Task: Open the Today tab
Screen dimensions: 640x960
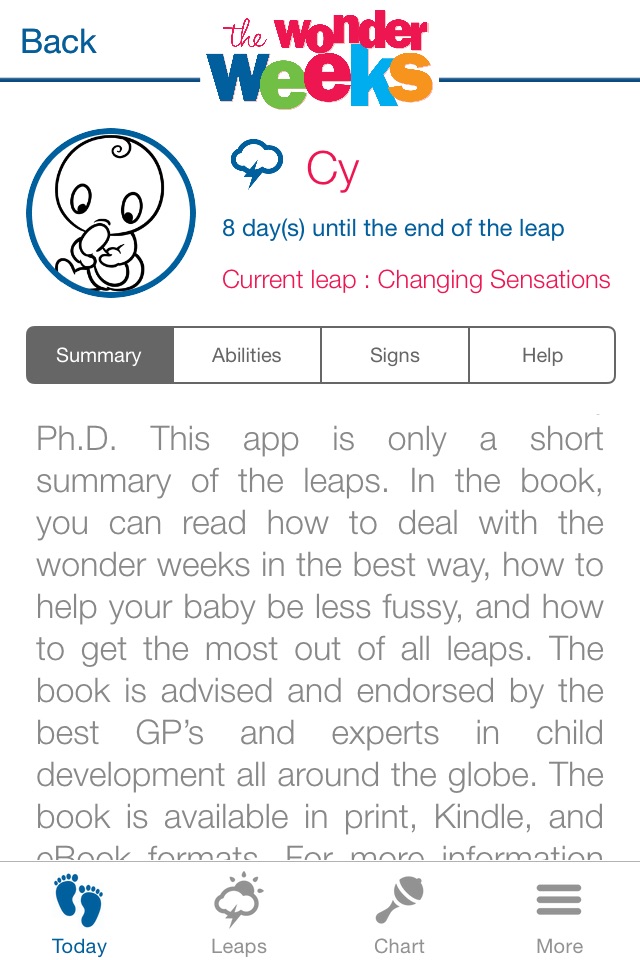Action: [79, 914]
